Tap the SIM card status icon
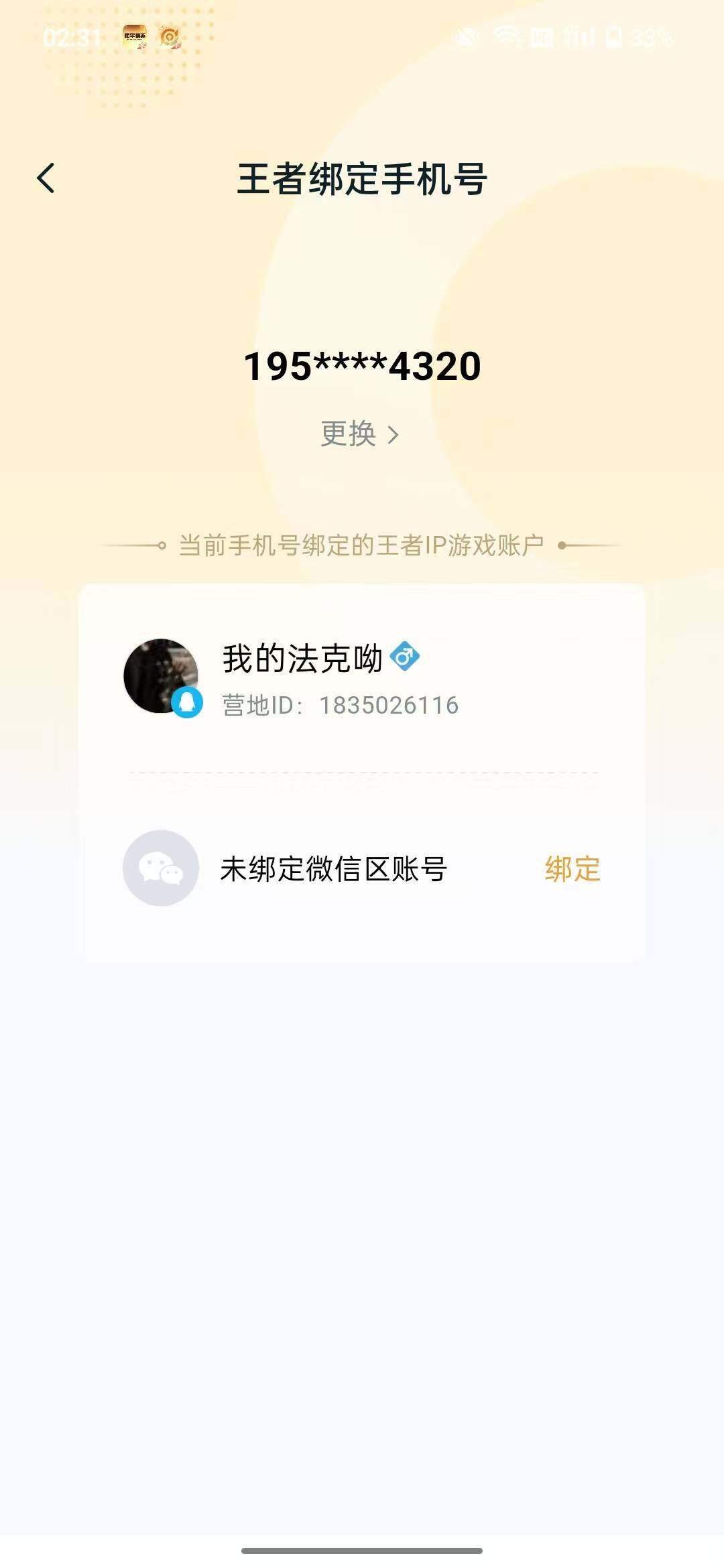This screenshot has width=724, height=1568. [542, 37]
